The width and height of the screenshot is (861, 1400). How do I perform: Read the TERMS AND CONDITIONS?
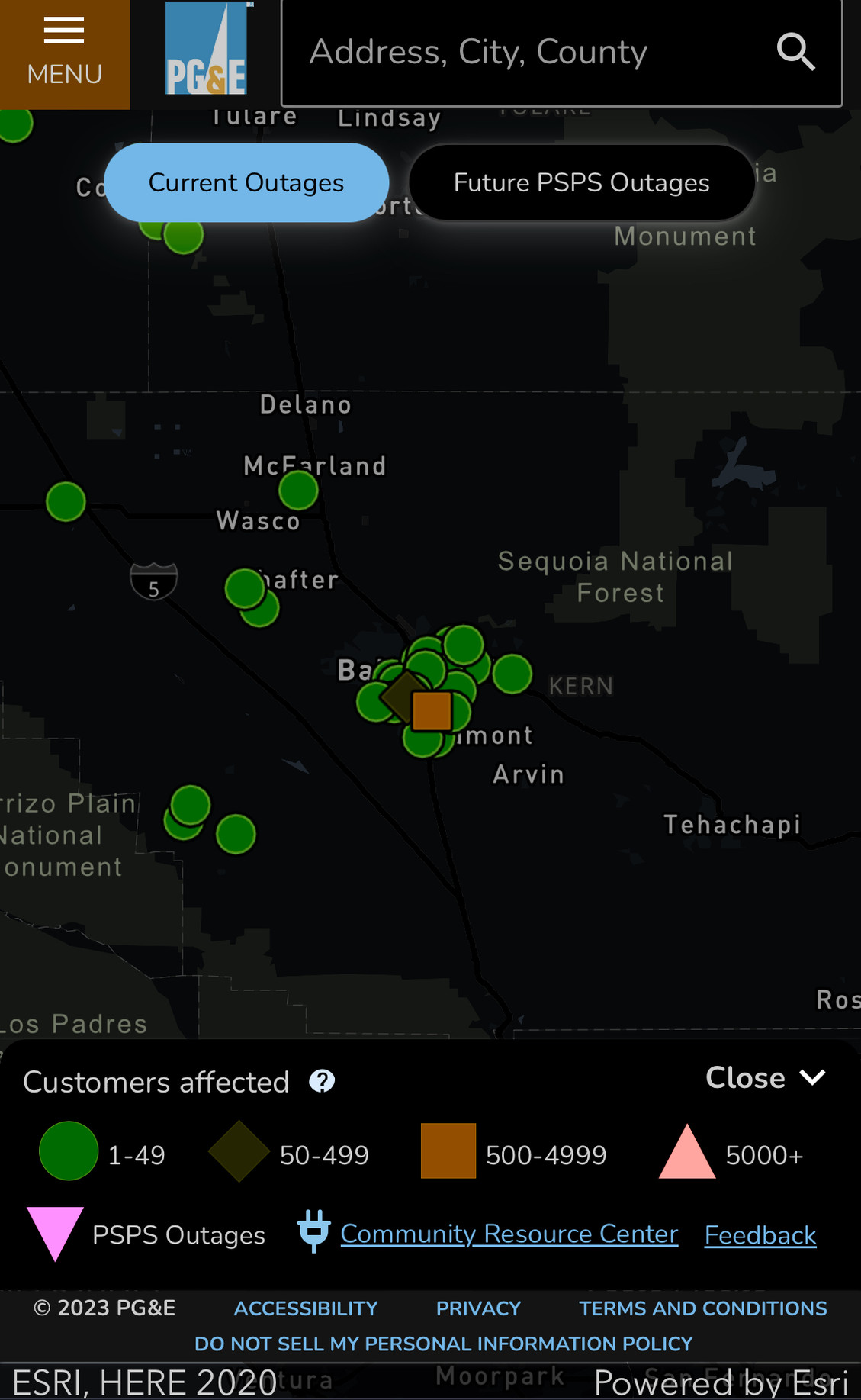click(x=702, y=1308)
